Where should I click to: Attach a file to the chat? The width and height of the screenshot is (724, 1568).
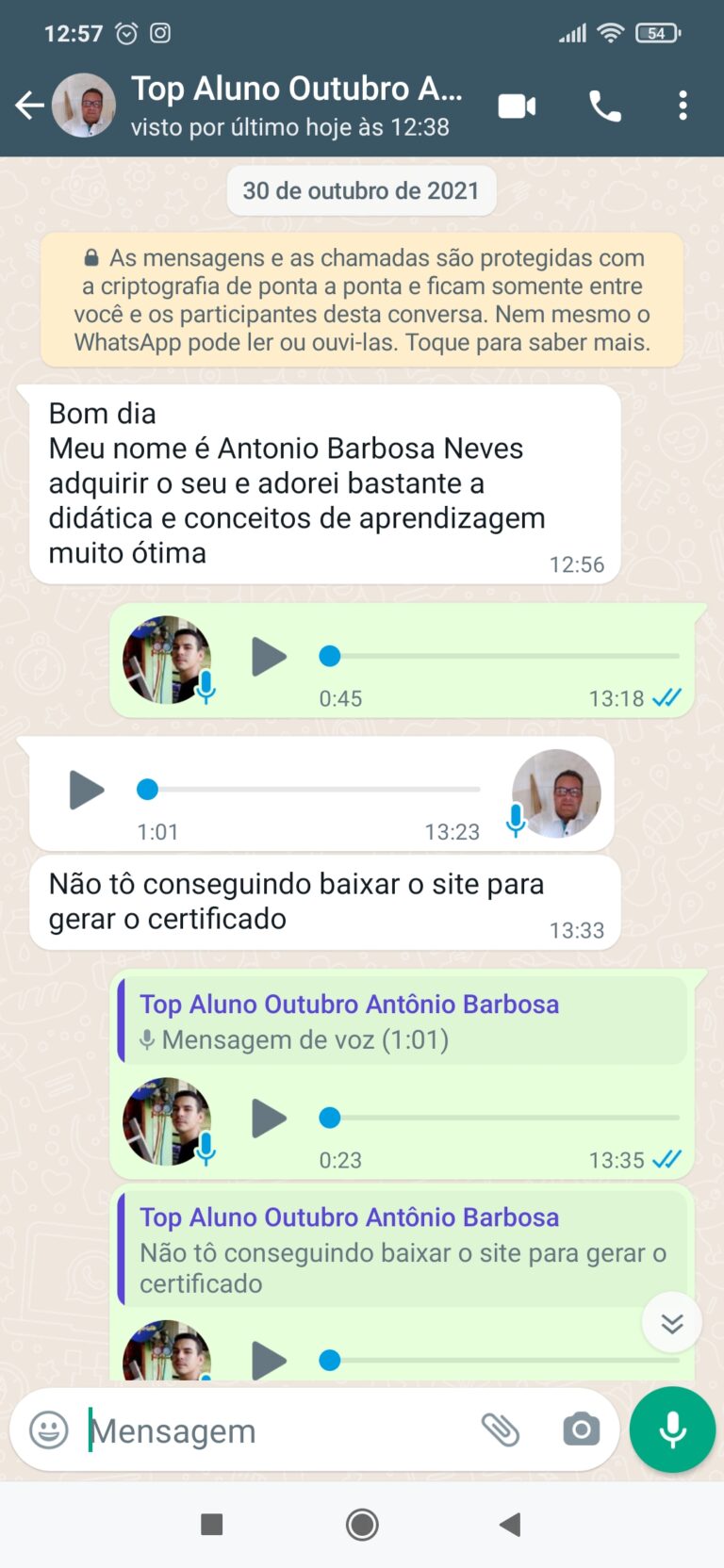click(501, 1429)
